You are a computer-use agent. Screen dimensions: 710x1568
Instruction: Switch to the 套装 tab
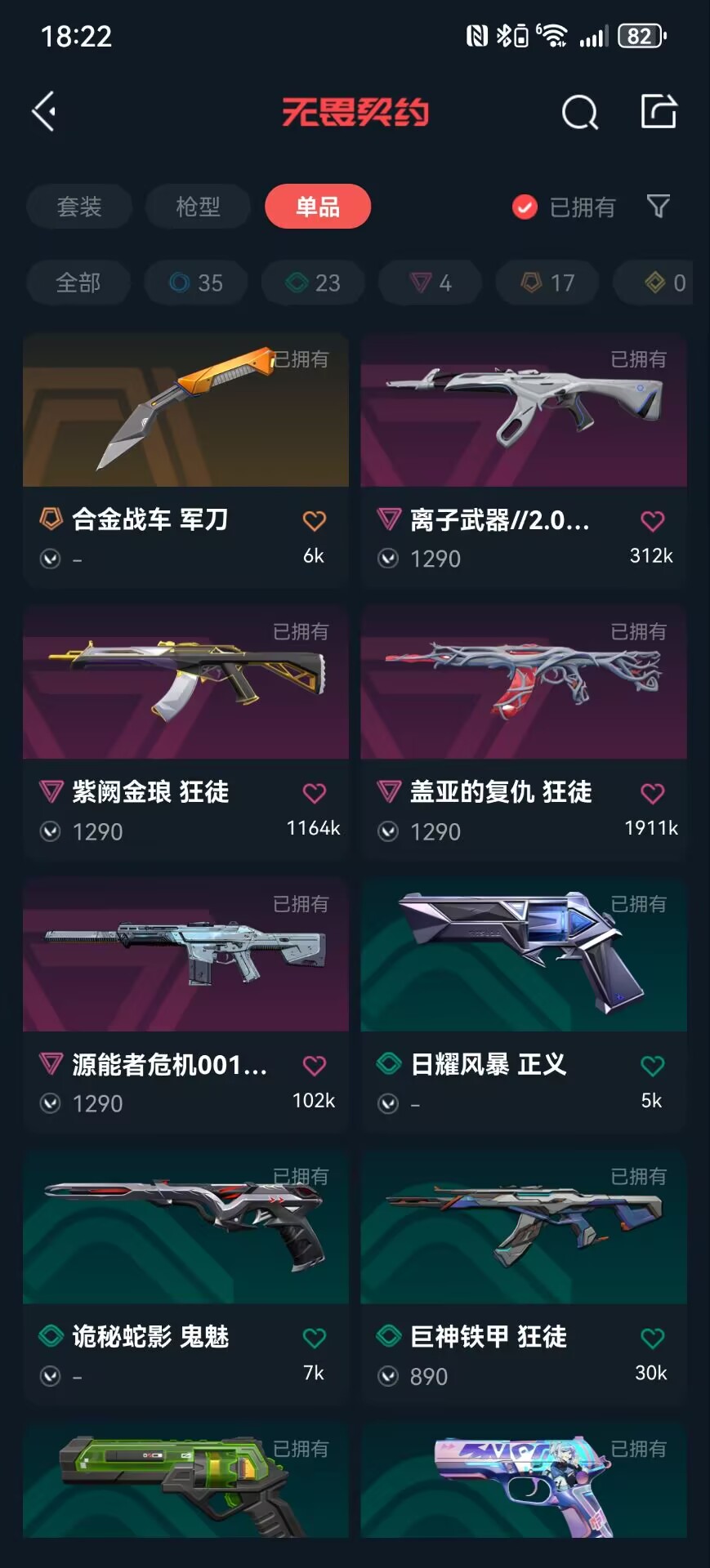tap(79, 207)
